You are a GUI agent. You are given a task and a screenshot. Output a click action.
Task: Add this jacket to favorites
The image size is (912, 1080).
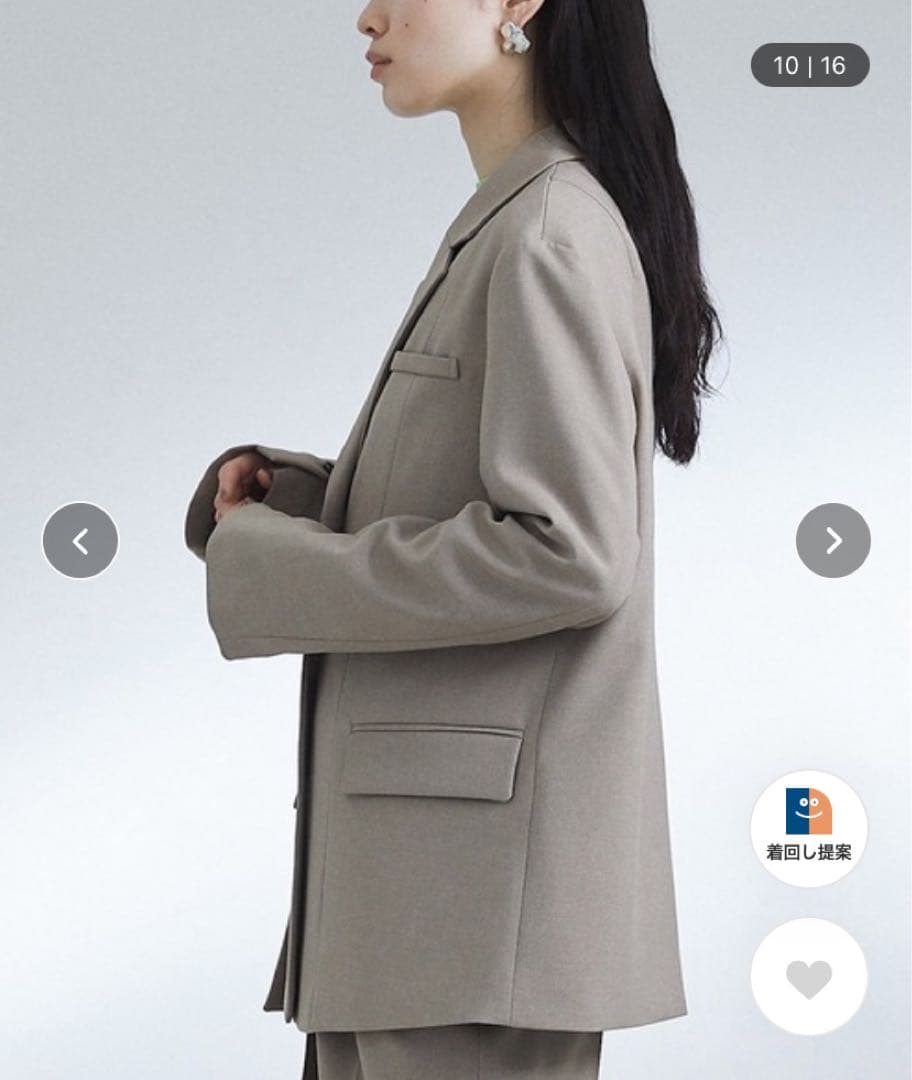tap(809, 977)
